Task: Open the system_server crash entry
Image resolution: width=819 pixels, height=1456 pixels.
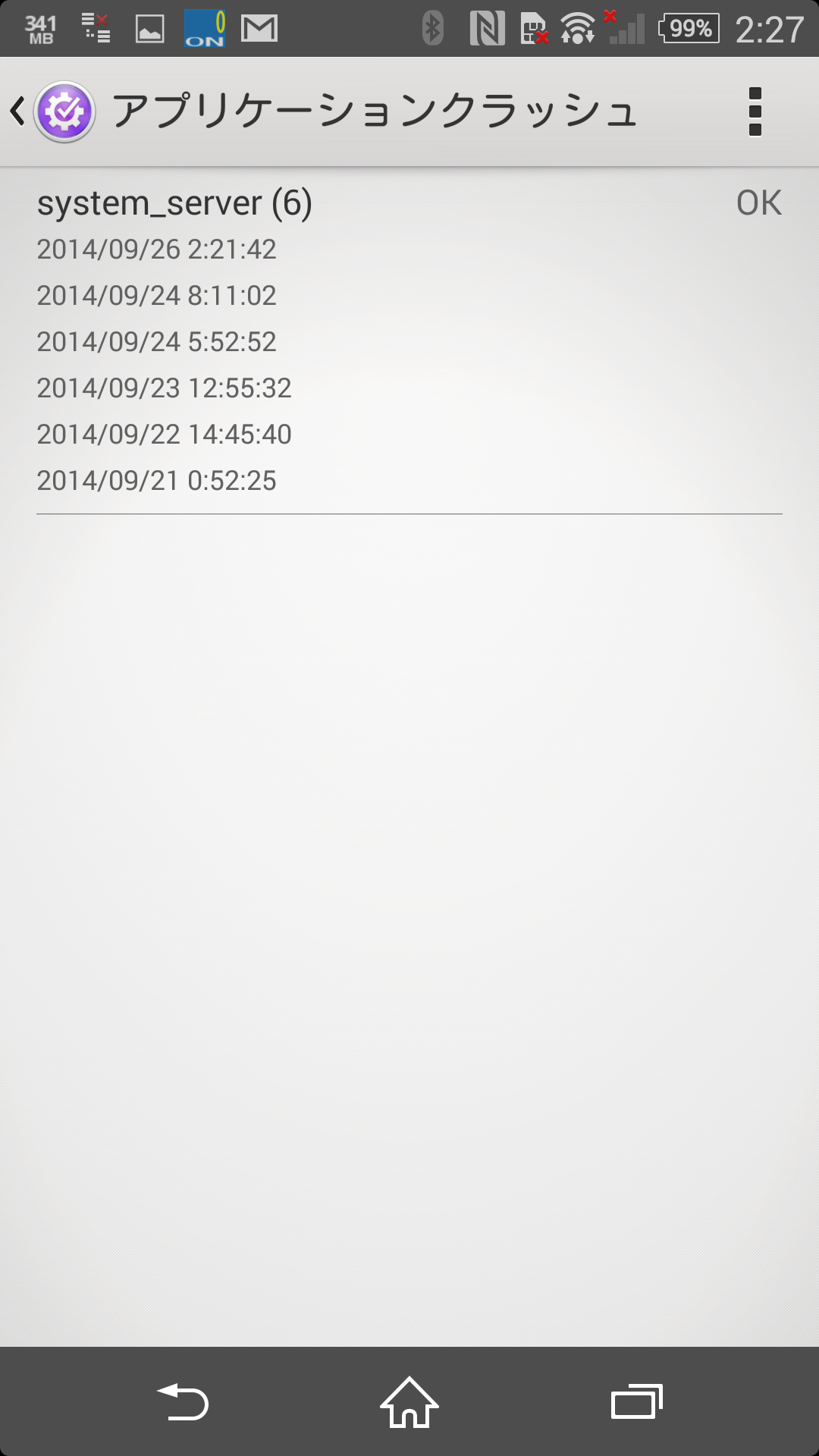Action: (409, 341)
